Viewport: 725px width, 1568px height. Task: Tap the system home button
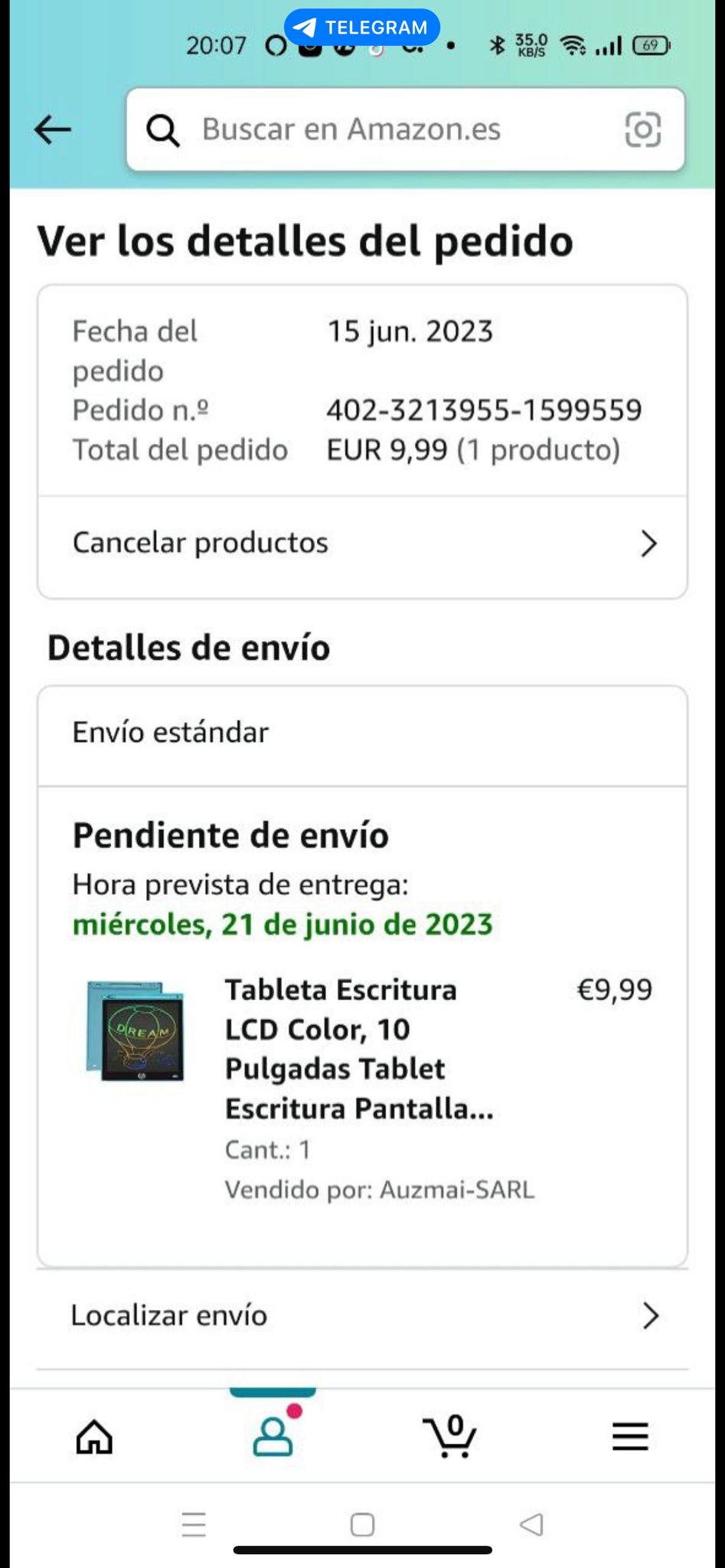click(362, 1524)
